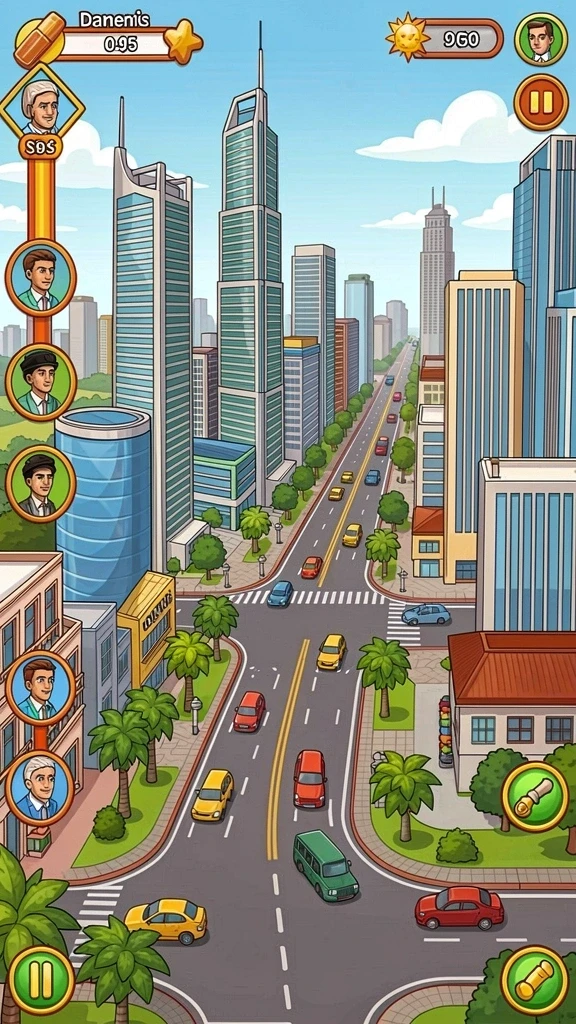This screenshot has height=1024, width=576.
Task: Pause the game with the orange pause button
Action: tap(541, 103)
